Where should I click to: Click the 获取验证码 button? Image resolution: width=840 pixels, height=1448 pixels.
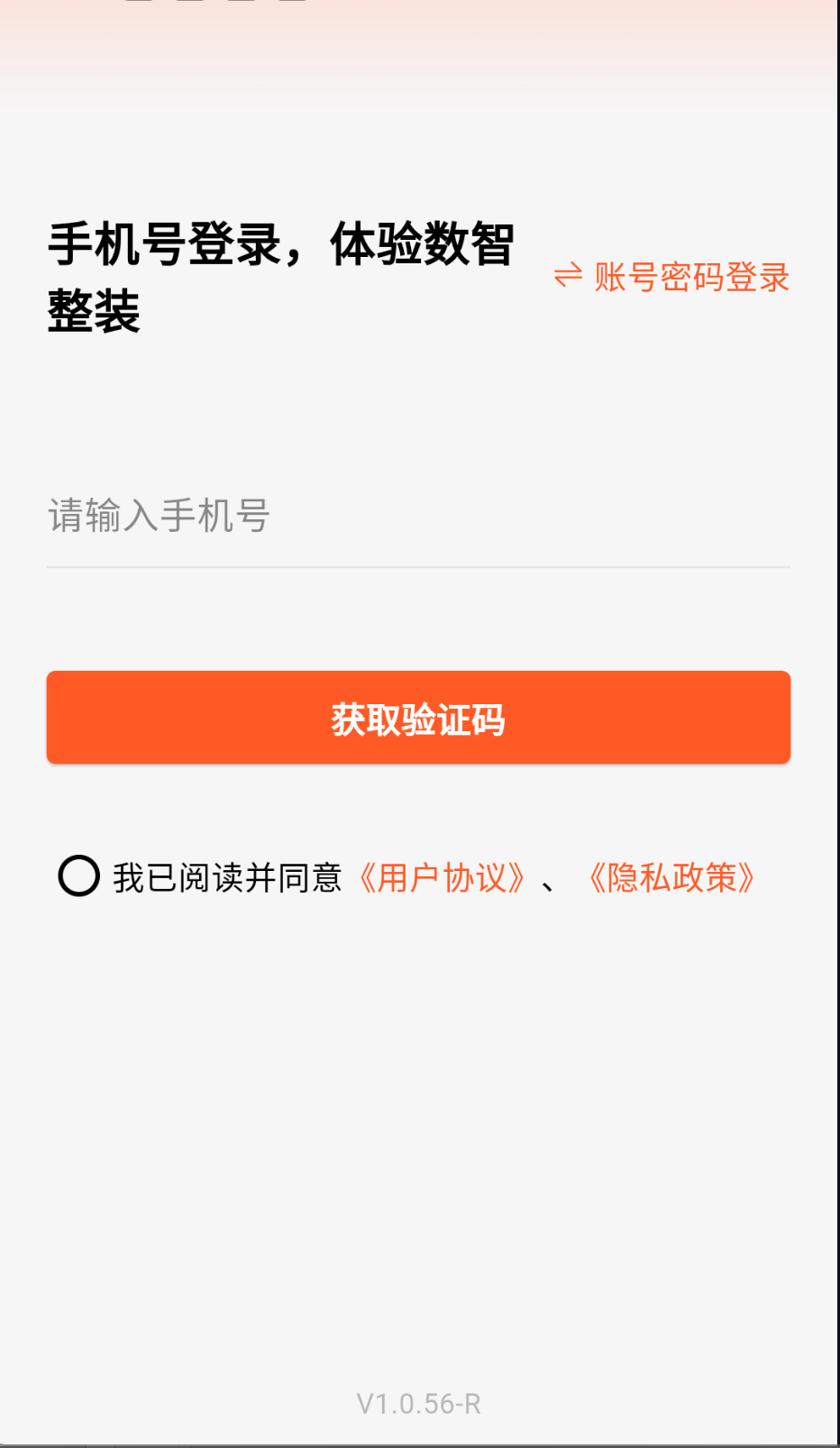pos(419,718)
